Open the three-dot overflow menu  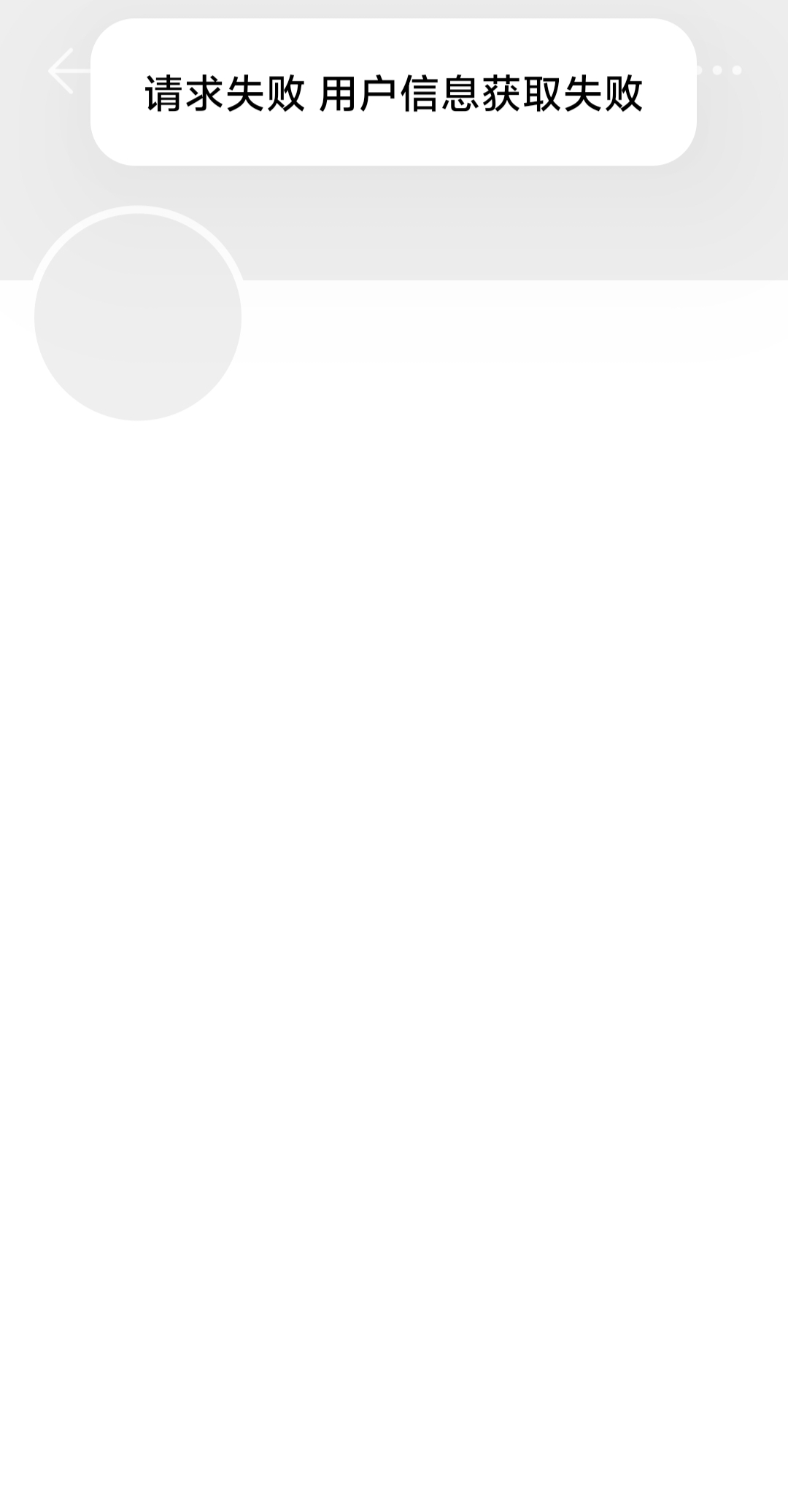[x=718, y=71]
